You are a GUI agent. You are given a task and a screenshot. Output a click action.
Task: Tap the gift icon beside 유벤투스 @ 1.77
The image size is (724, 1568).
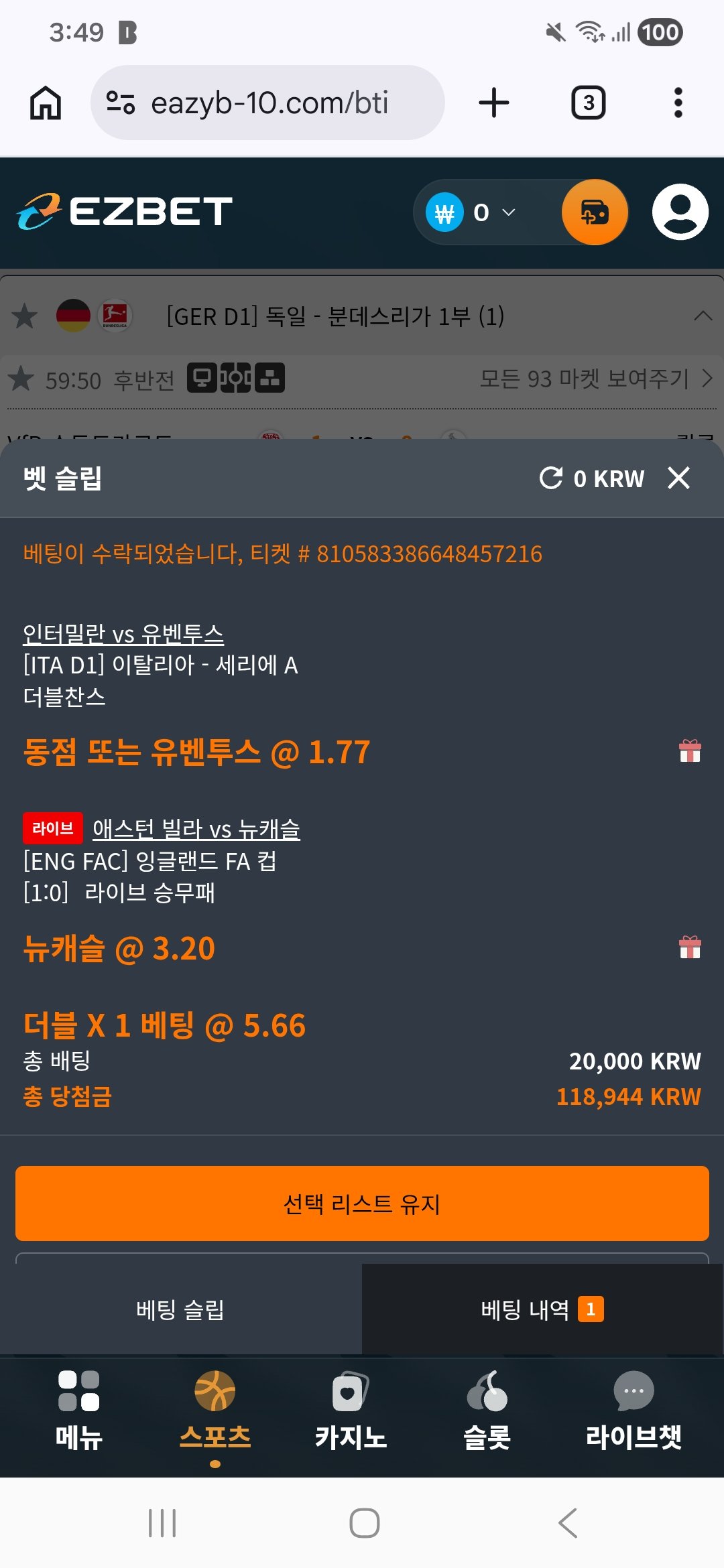[x=690, y=752]
